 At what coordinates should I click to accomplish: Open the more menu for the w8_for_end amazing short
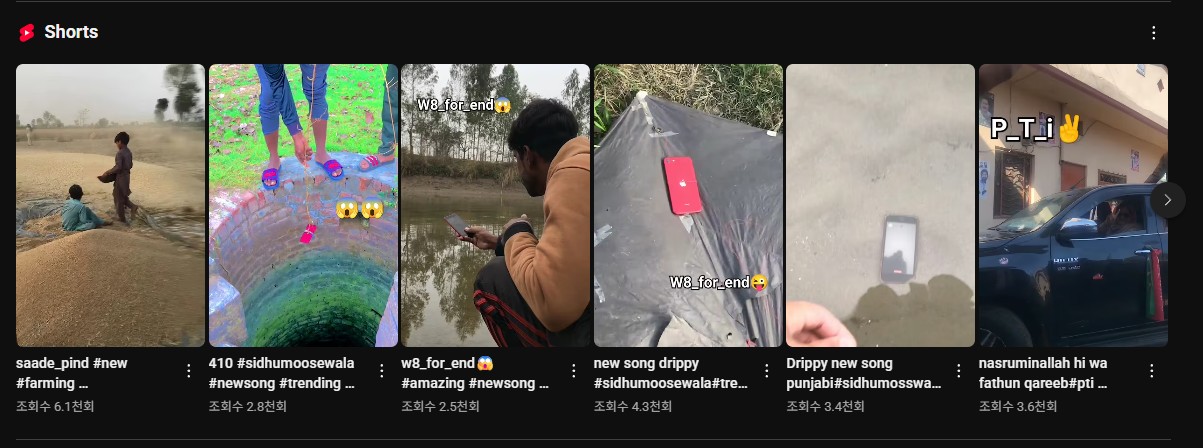tap(574, 371)
